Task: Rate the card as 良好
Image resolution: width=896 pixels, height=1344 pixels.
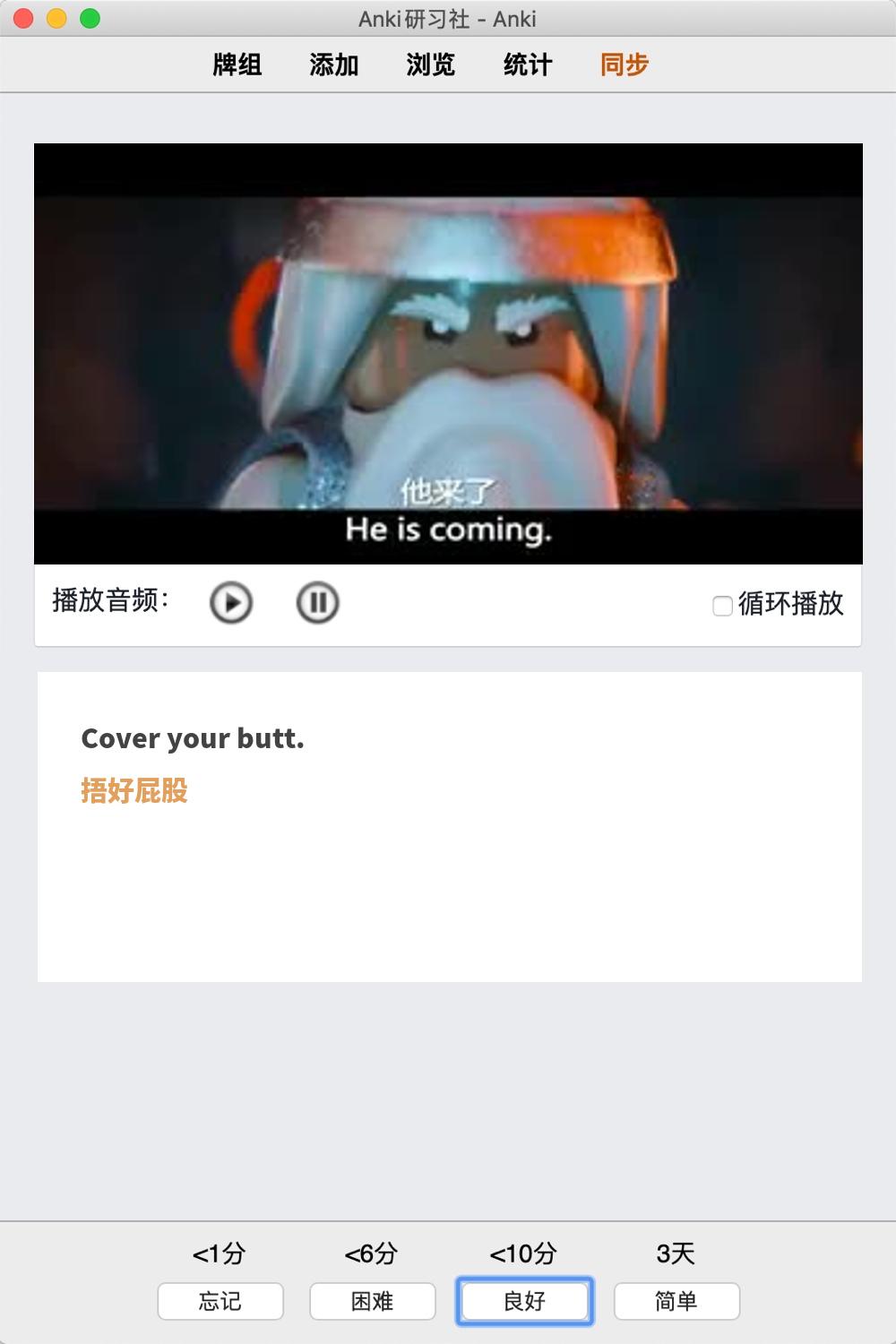Action: pyautogui.click(x=525, y=1301)
